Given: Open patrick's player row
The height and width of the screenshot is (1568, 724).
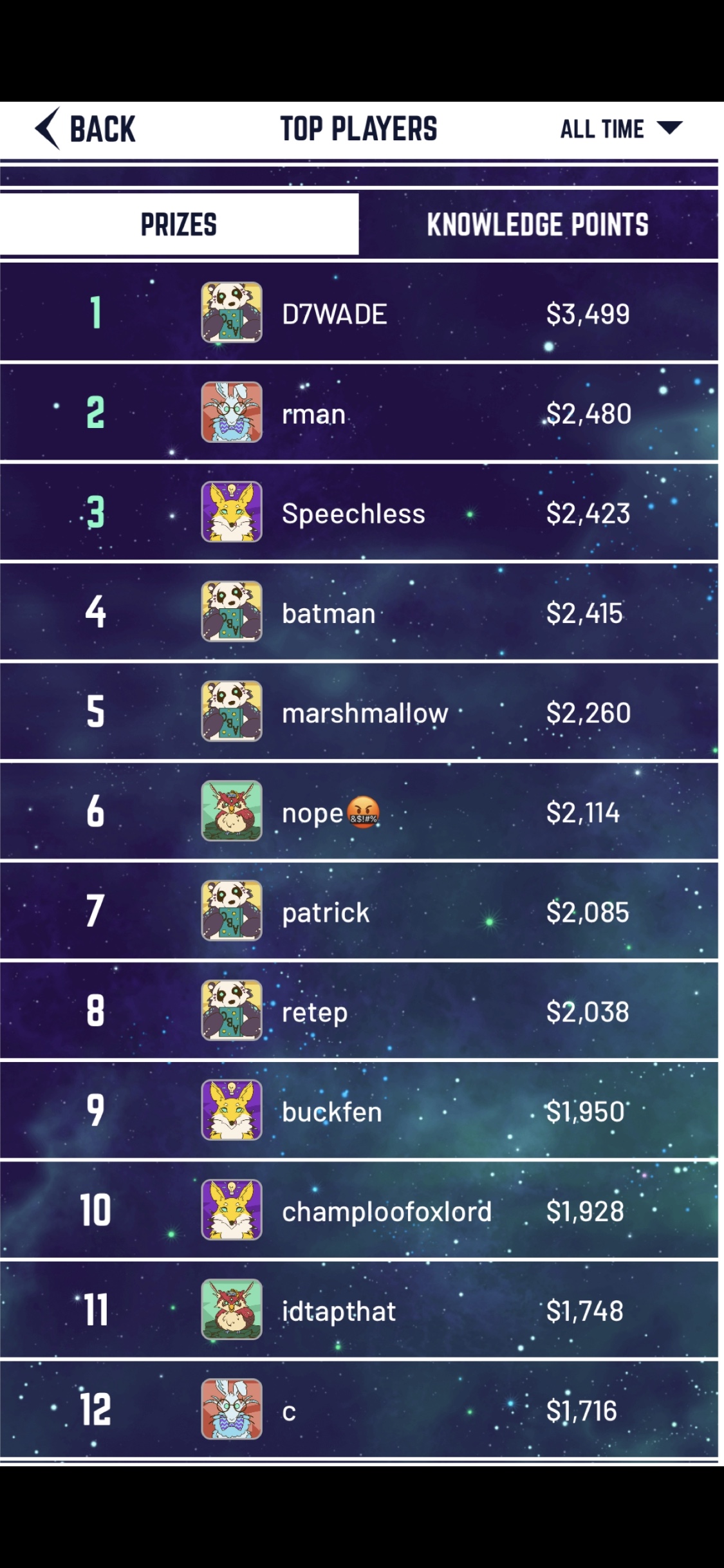Looking at the screenshot, I should (359, 911).
